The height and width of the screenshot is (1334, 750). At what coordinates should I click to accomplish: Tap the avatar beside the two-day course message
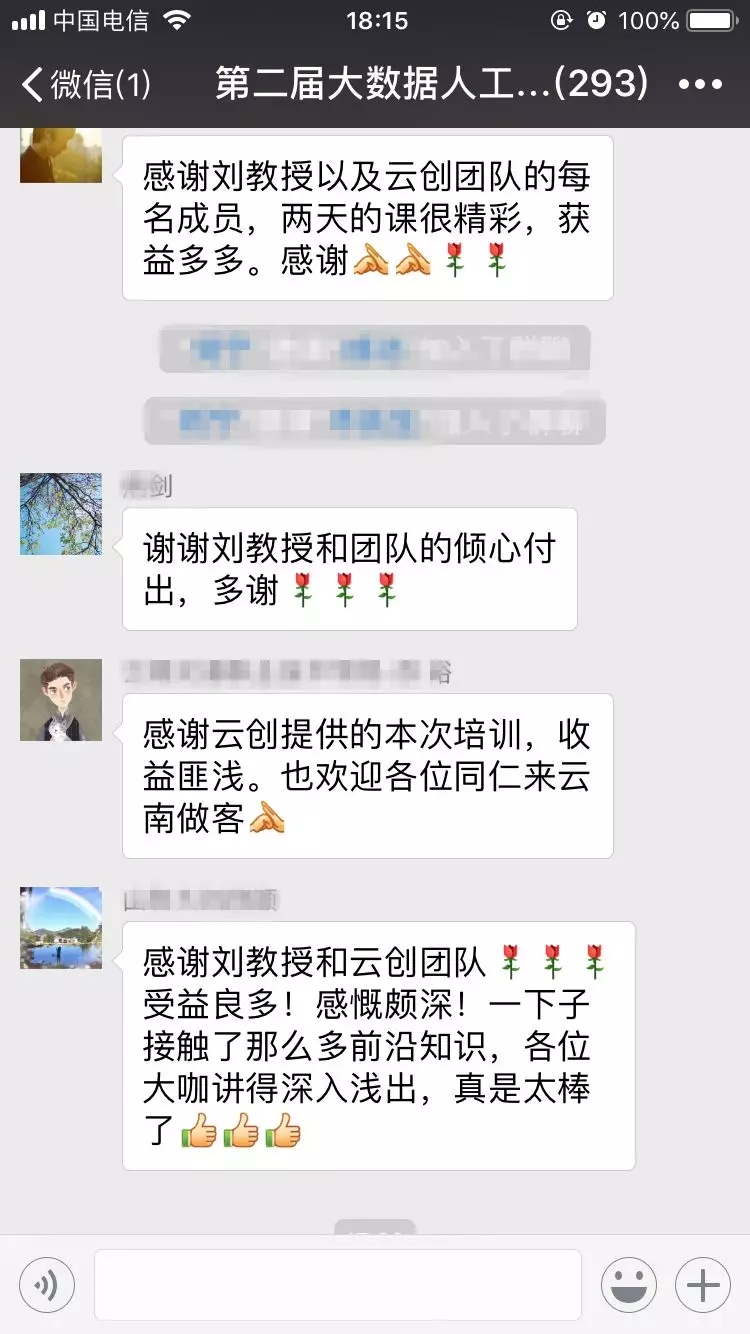coord(61,156)
